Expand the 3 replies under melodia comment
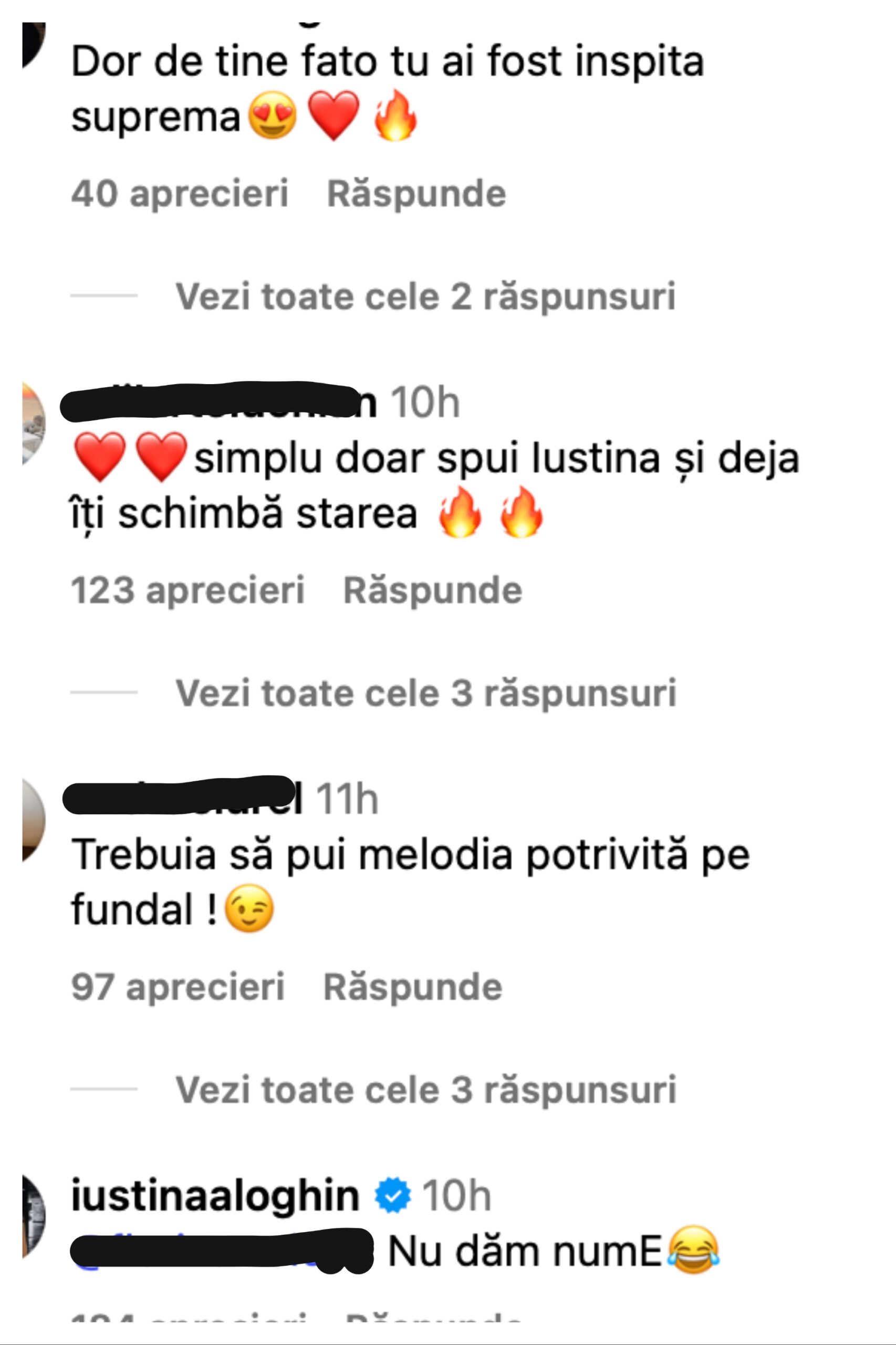896x1345 pixels. [425, 1090]
